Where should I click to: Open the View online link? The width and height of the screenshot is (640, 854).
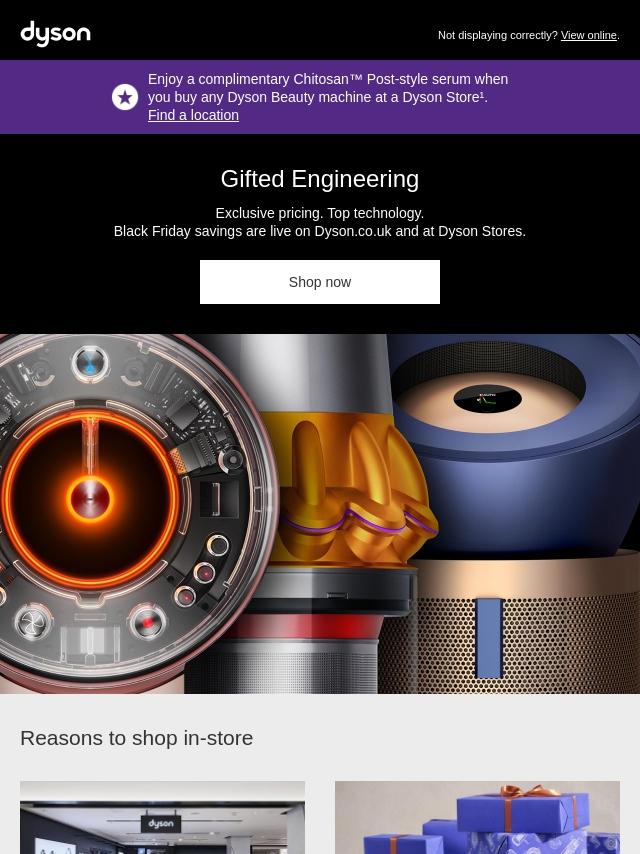(588, 35)
